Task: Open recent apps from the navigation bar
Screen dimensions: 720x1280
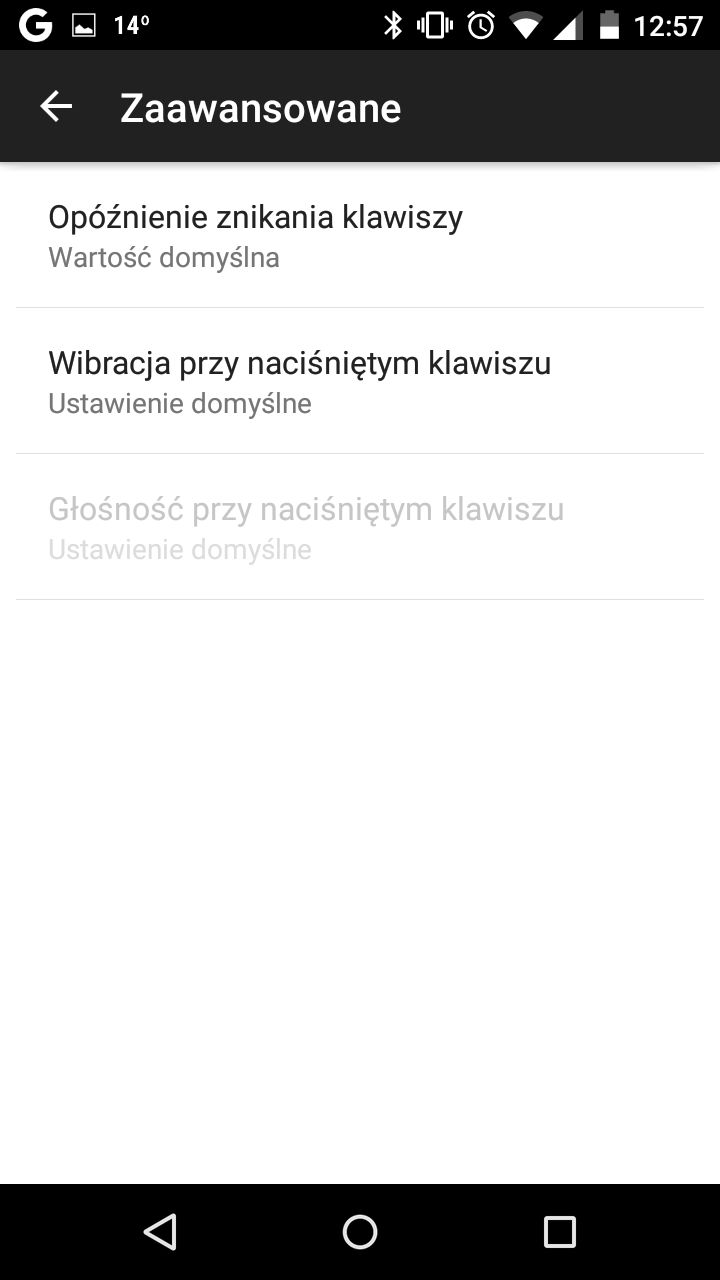Action: click(x=560, y=1231)
